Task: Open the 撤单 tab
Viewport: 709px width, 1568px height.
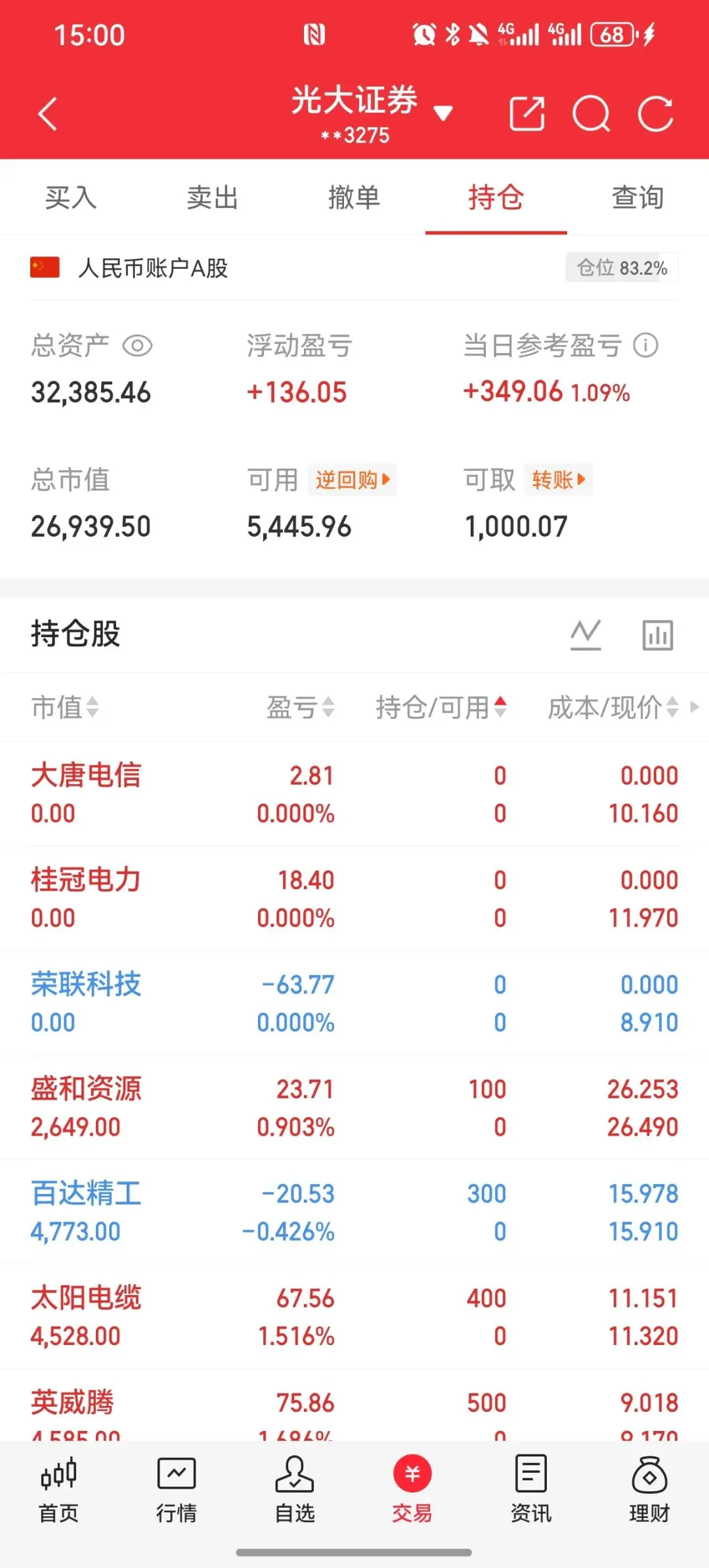Action: pos(354,197)
